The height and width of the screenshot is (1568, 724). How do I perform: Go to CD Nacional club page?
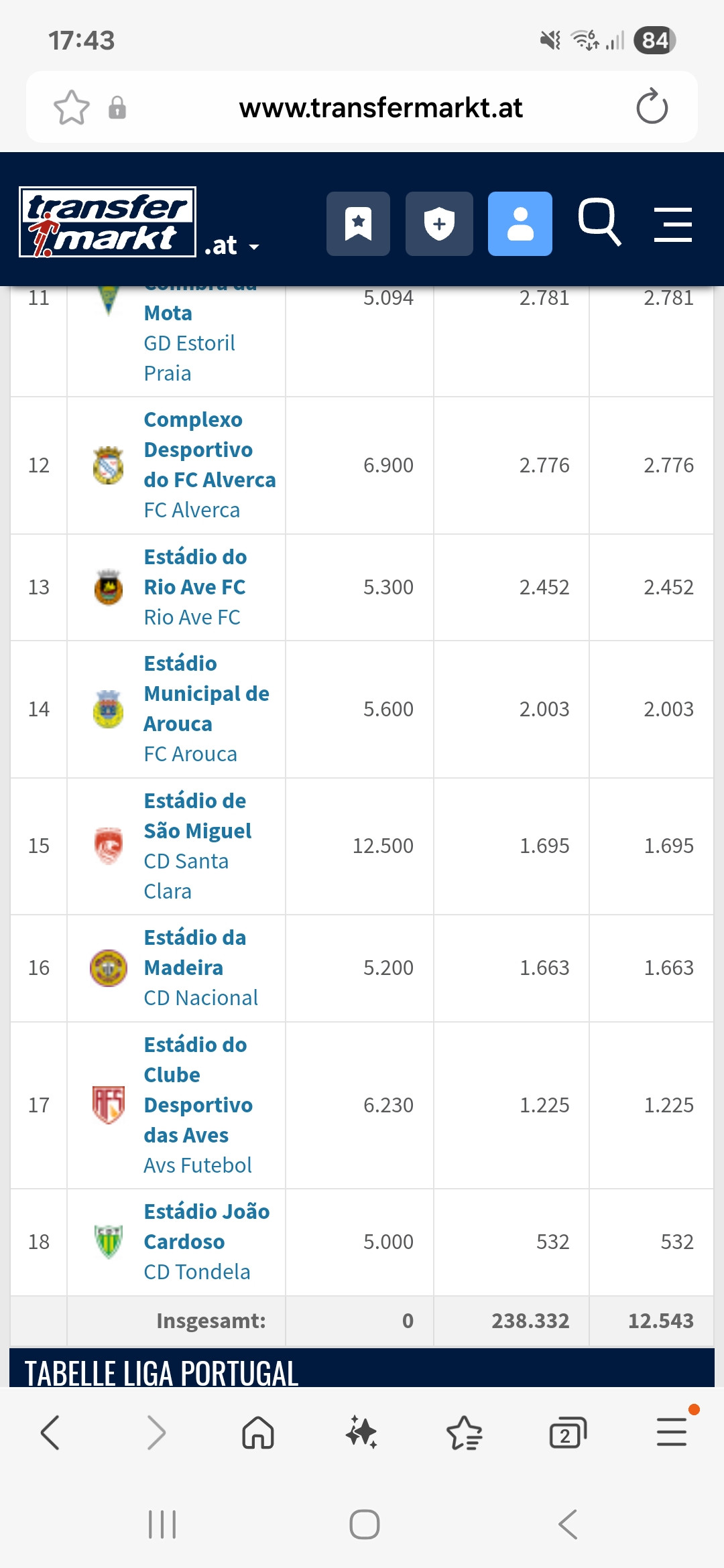(x=200, y=998)
